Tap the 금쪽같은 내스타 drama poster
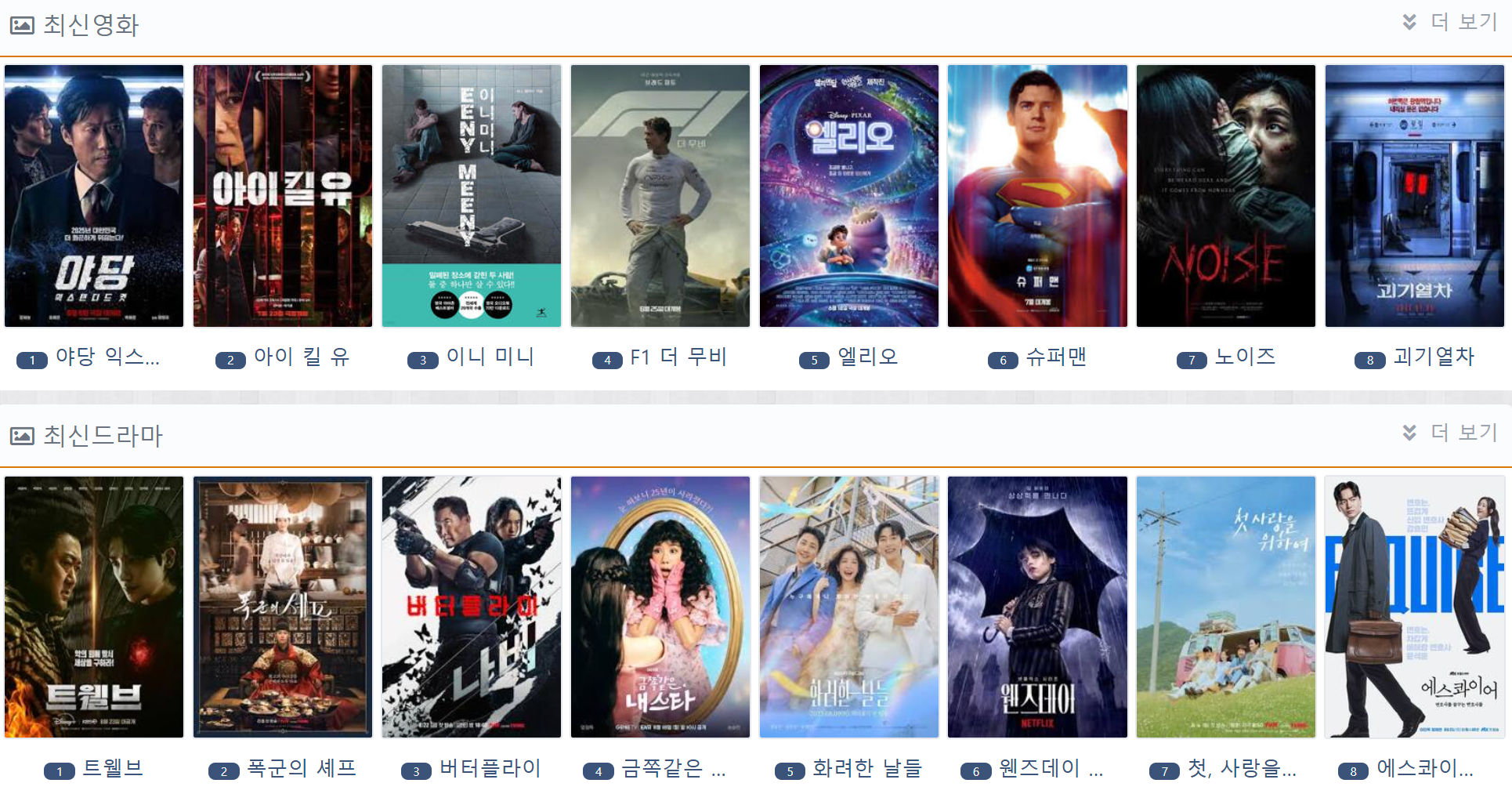1512x794 pixels. 660,607
